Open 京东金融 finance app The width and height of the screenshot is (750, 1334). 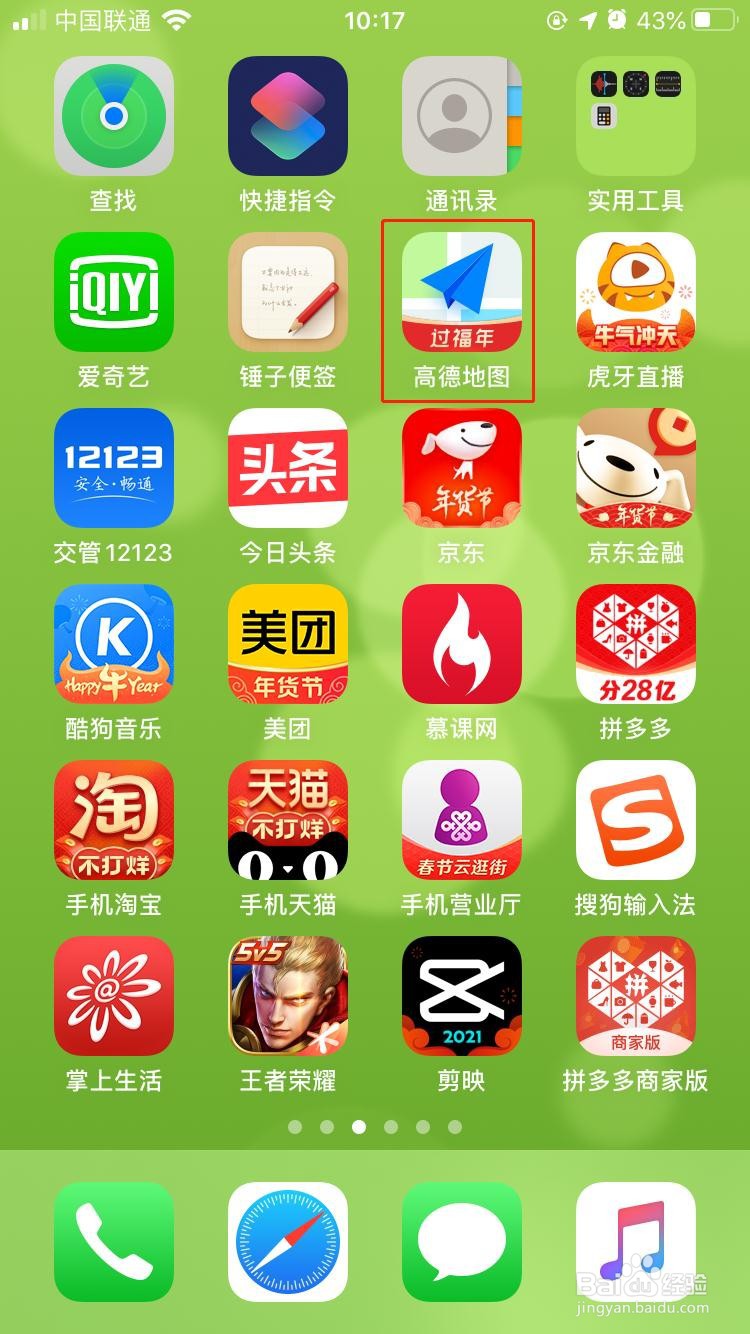[635, 468]
